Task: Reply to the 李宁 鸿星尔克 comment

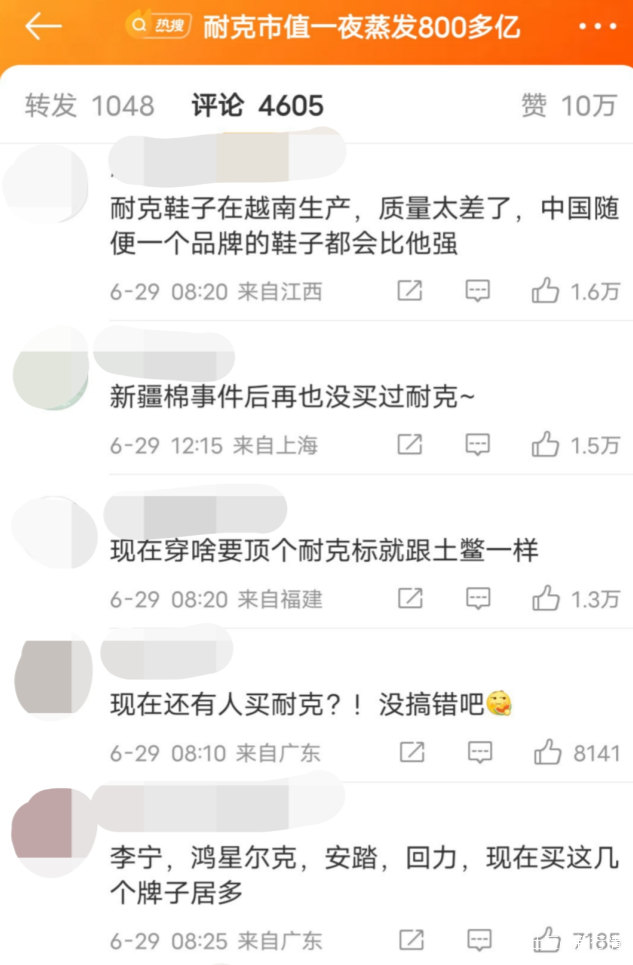Action: coord(479,940)
